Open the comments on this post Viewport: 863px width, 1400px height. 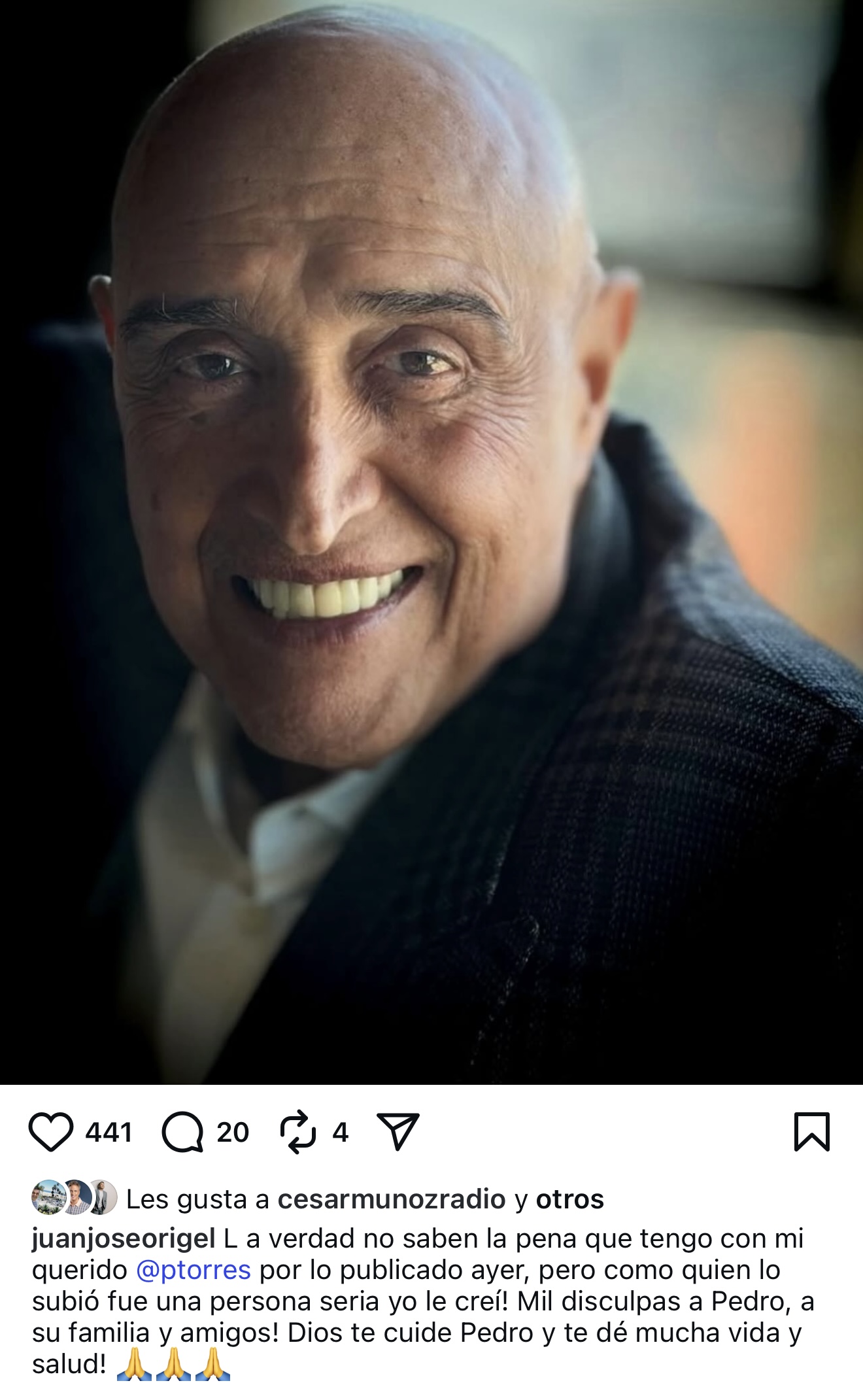[182, 1132]
